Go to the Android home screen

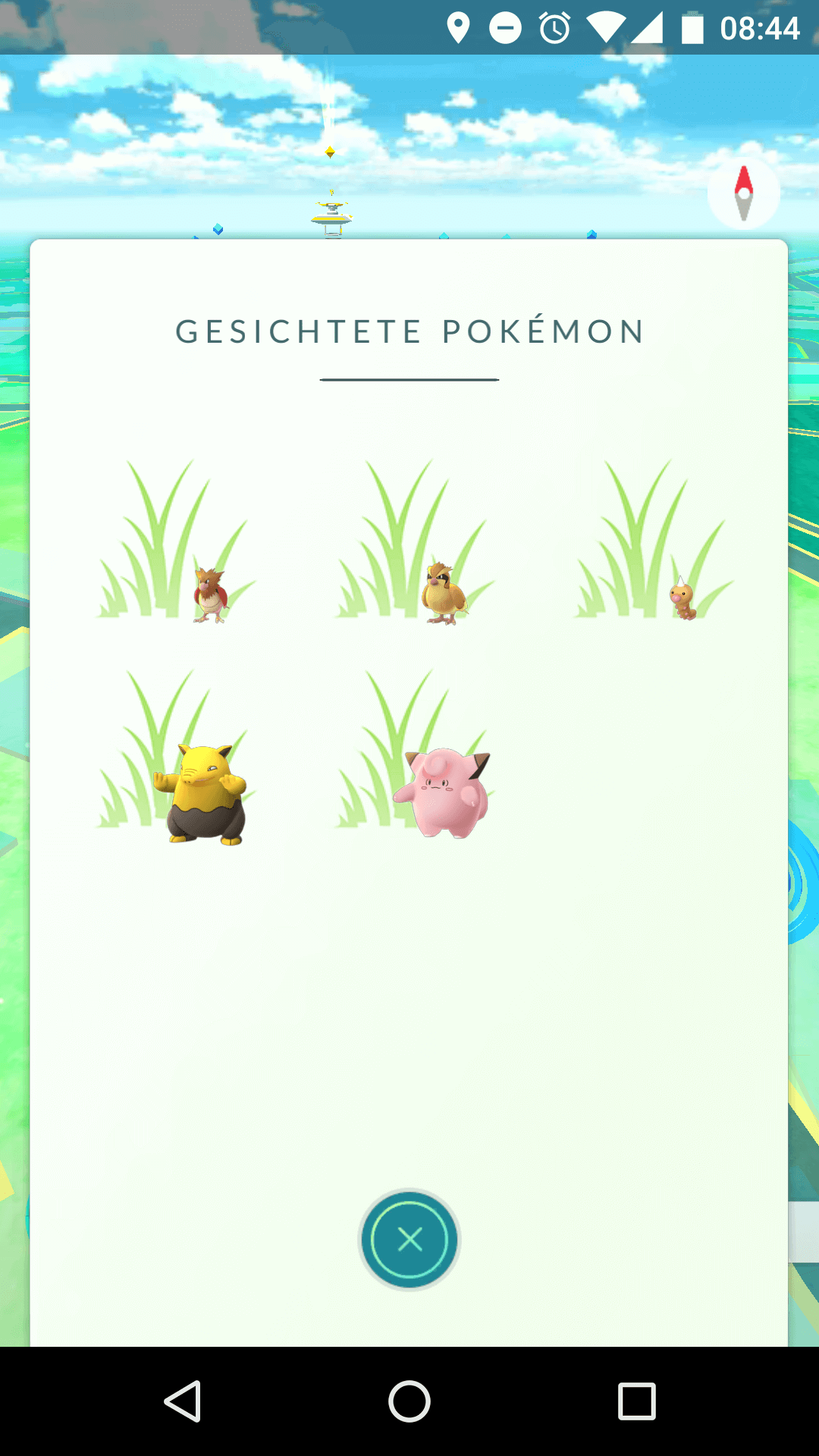click(x=409, y=1401)
